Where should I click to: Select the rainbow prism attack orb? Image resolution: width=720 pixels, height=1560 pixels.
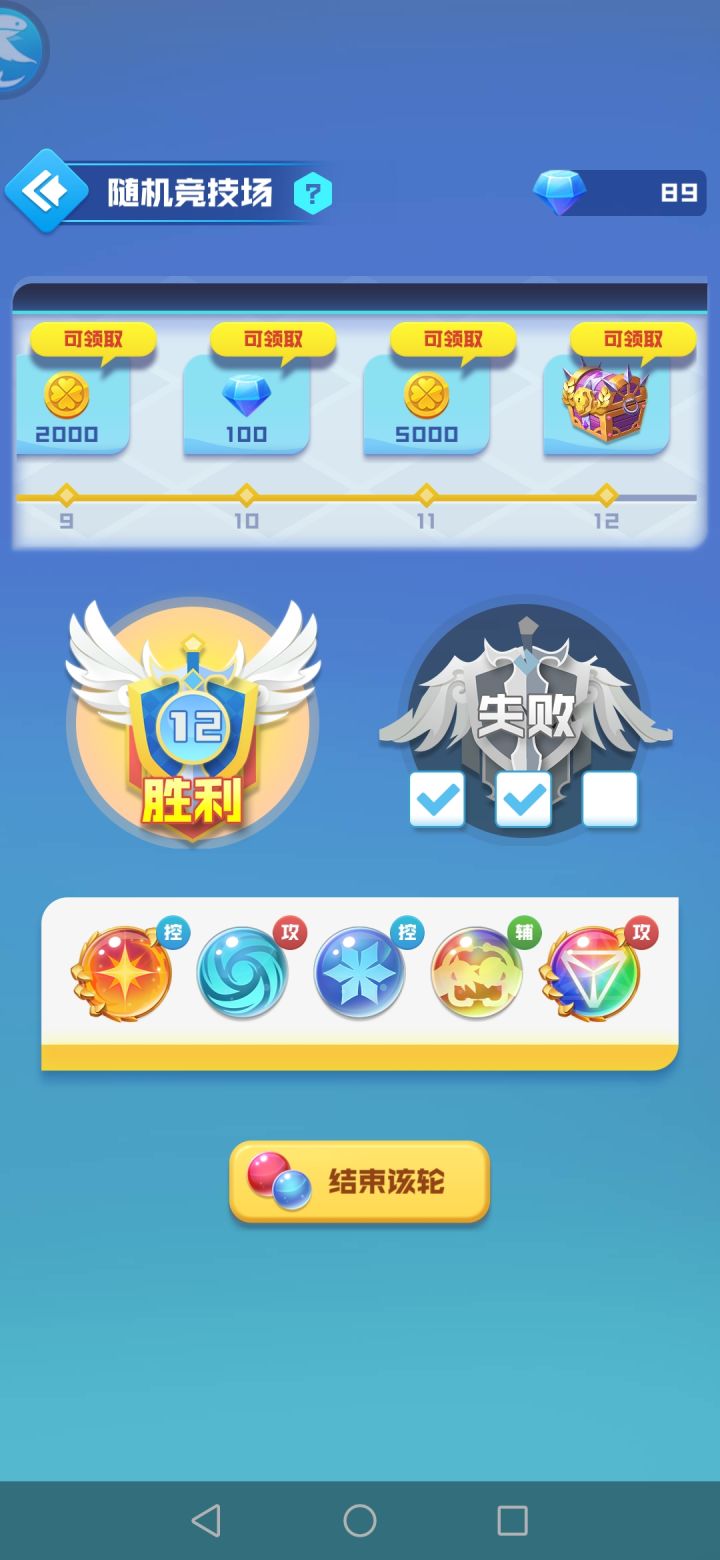pyautogui.click(x=595, y=972)
